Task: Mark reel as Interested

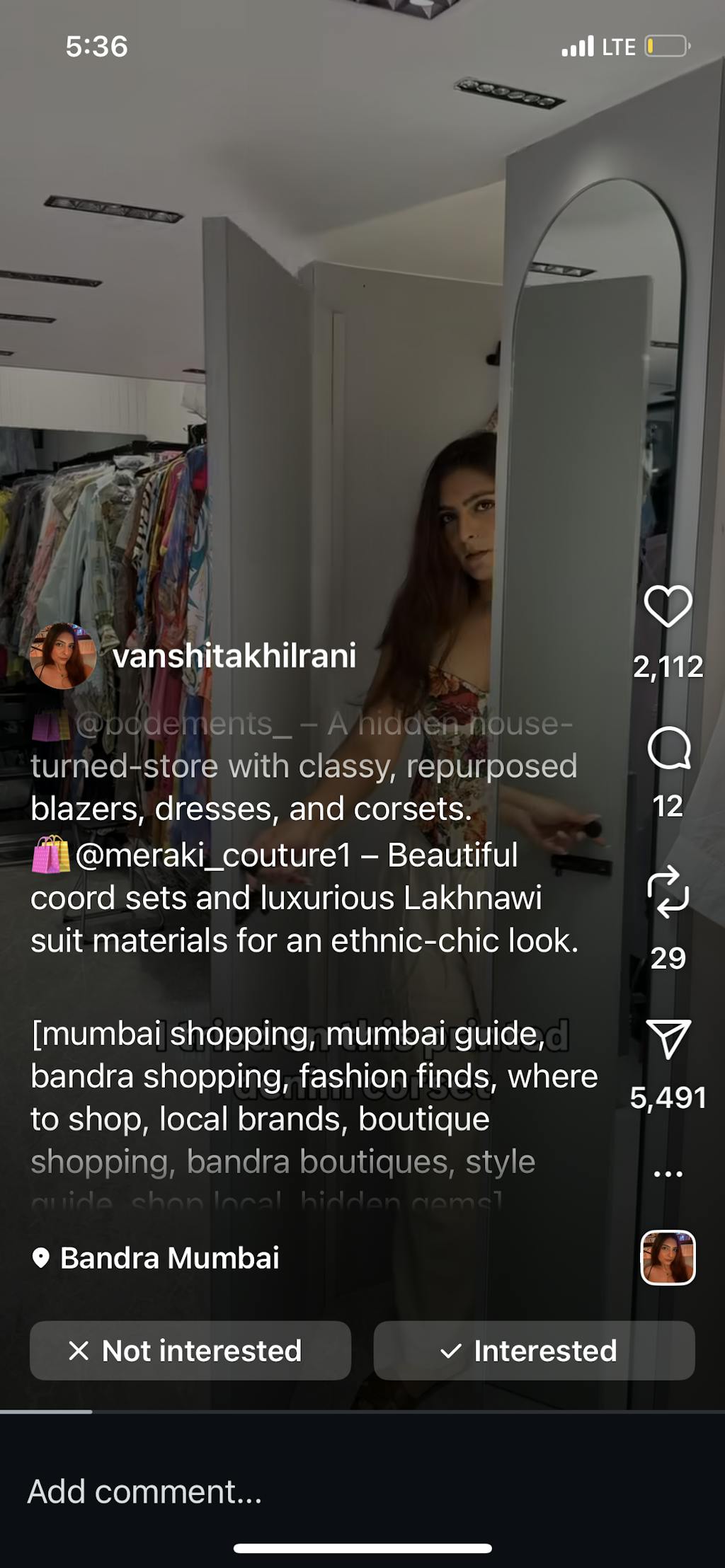Action: coord(534,1350)
